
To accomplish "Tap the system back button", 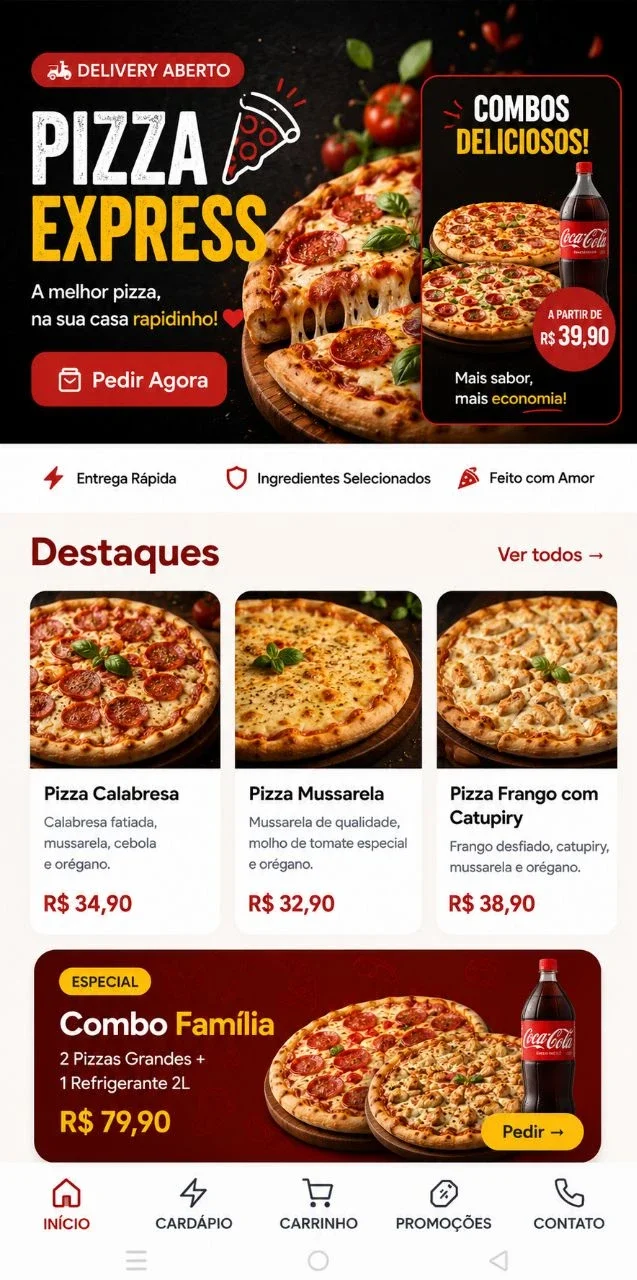I will [498, 1260].
